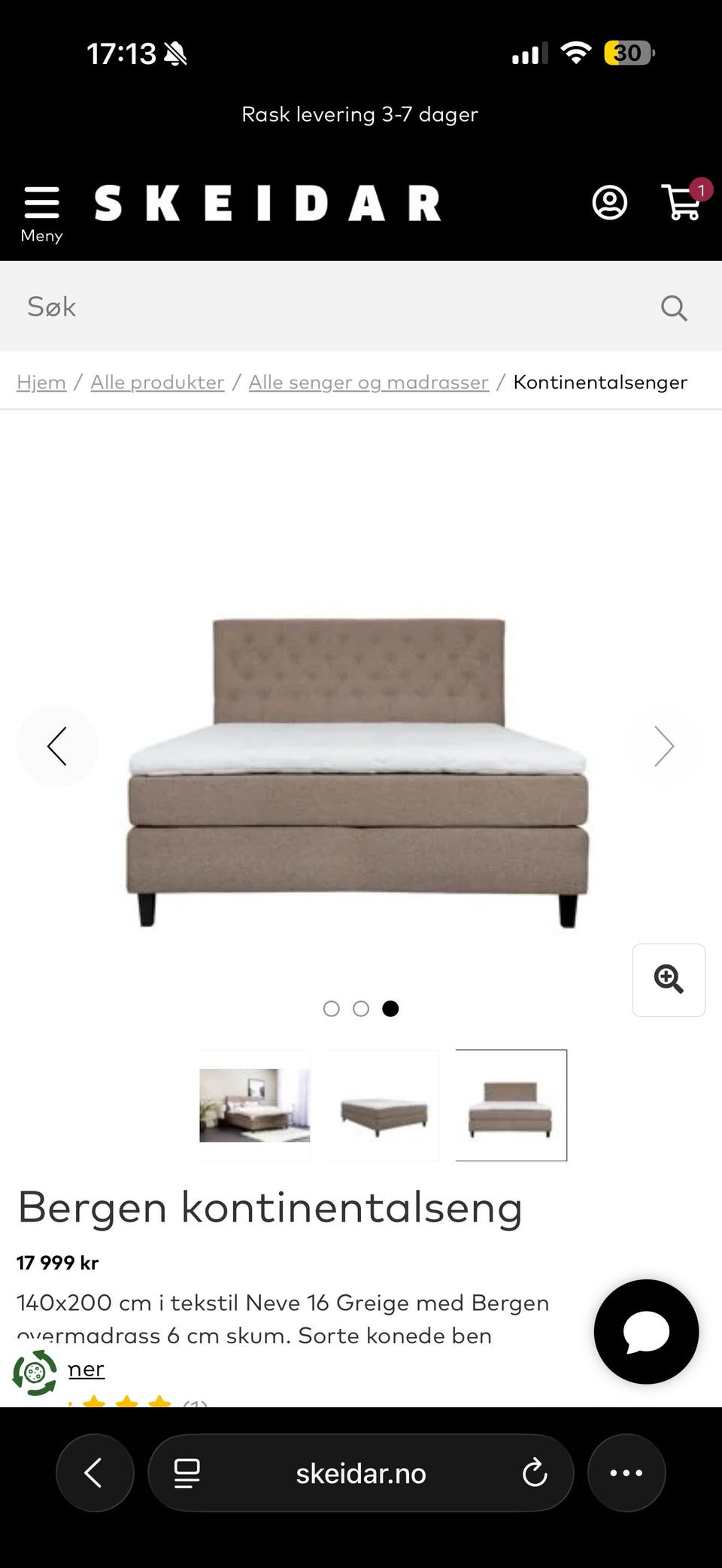This screenshot has width=722, height=1568.
Task: Open the live chat bubble
Action: pos(646,1331)
